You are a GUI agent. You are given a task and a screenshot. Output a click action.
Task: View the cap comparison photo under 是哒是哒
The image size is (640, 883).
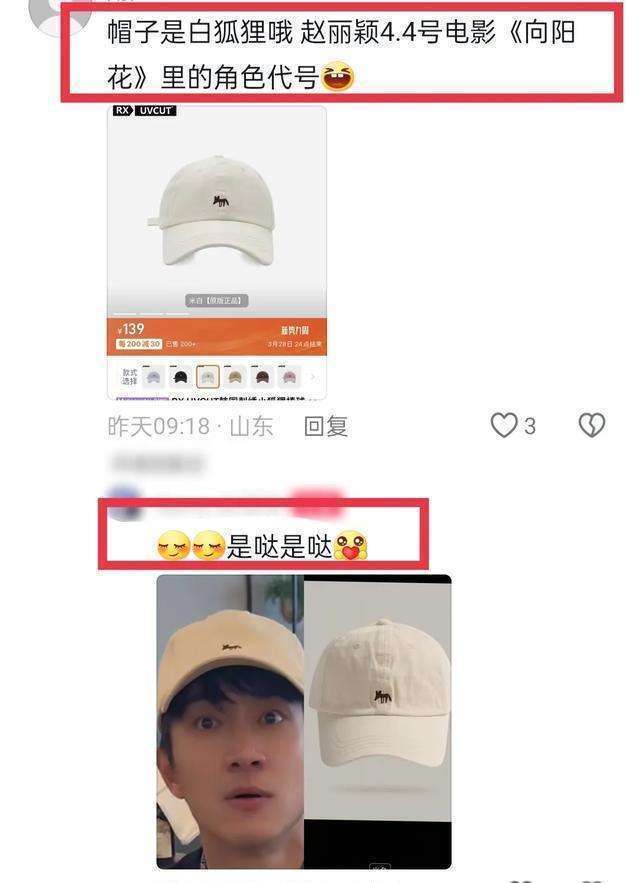[304, 720]
